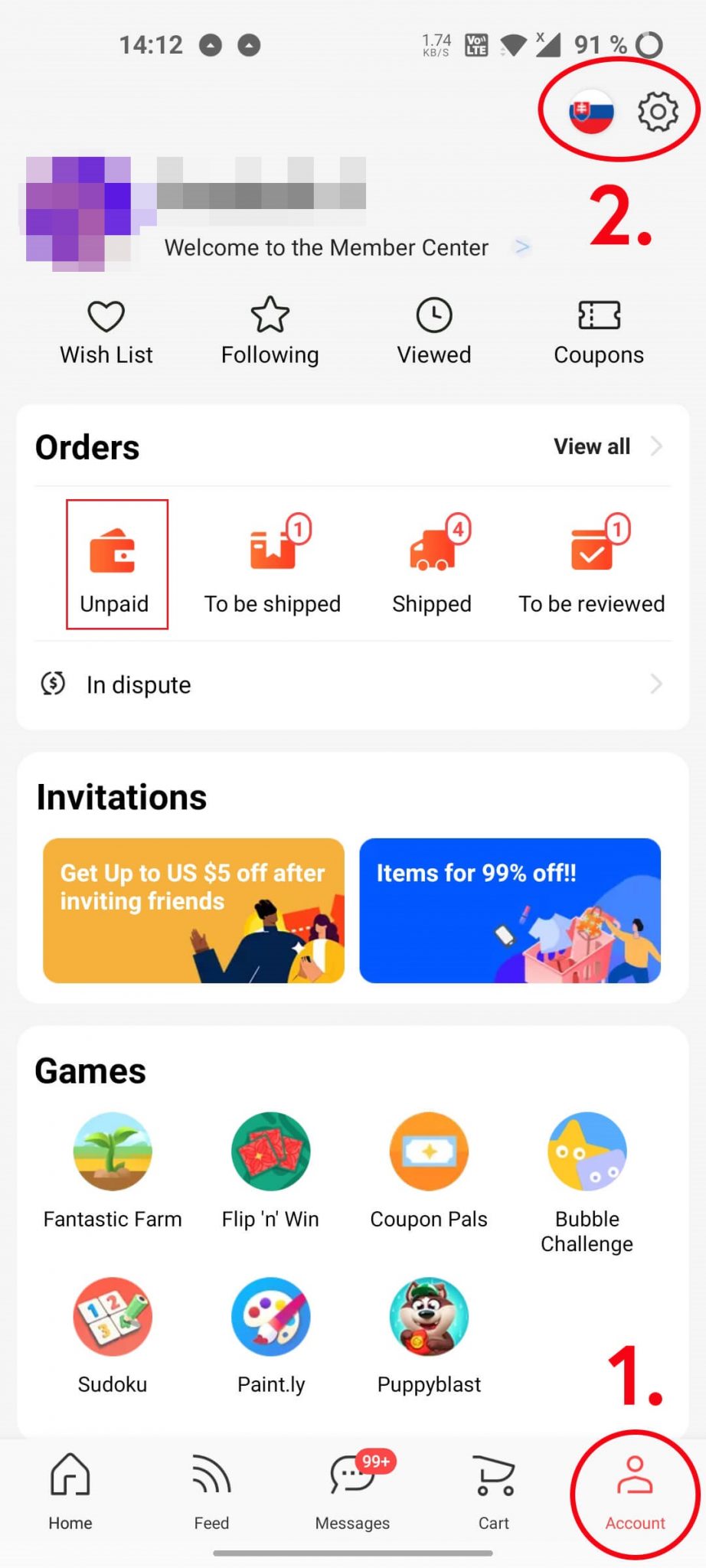
Task: Open To be reviewed orders
Action: [591, 565]
